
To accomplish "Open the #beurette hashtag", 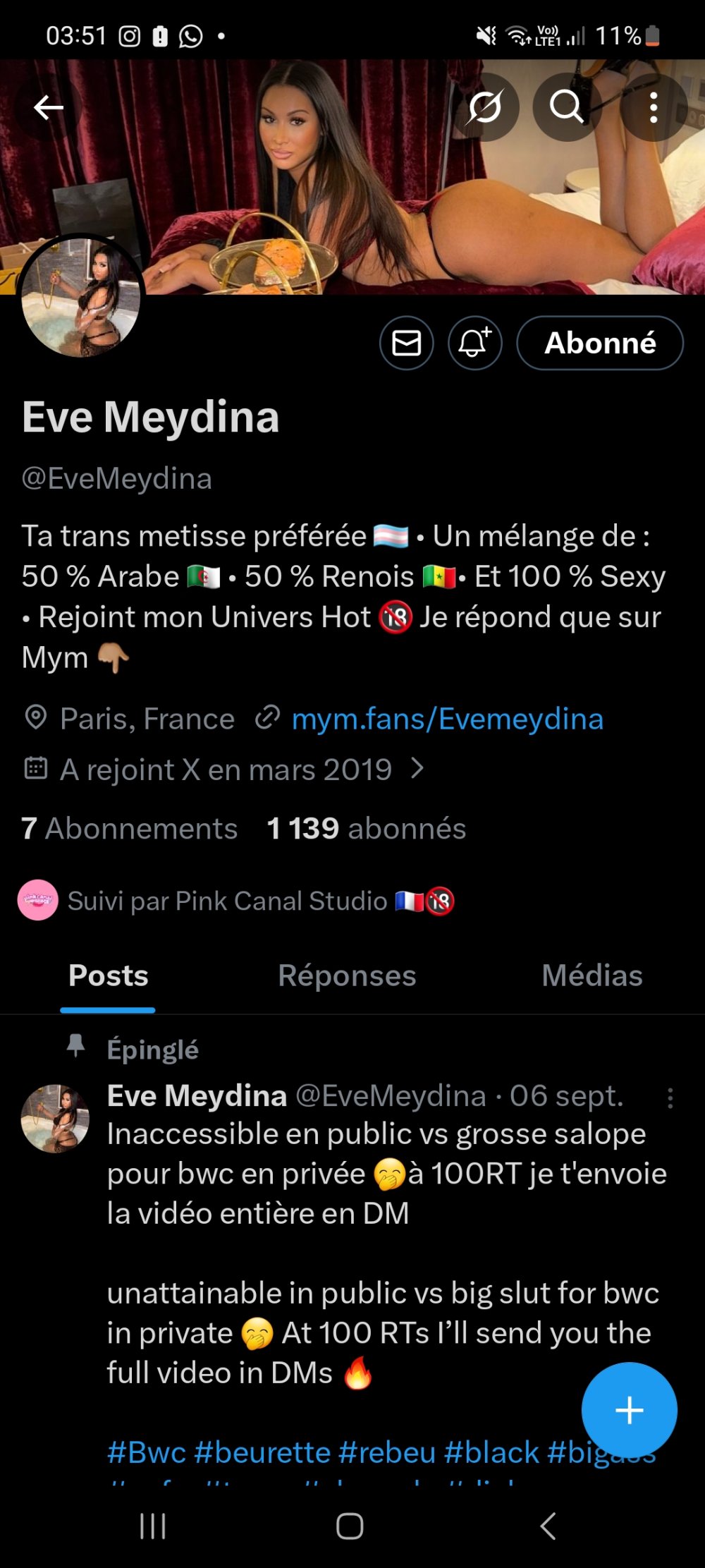I will coord(262,1453).
